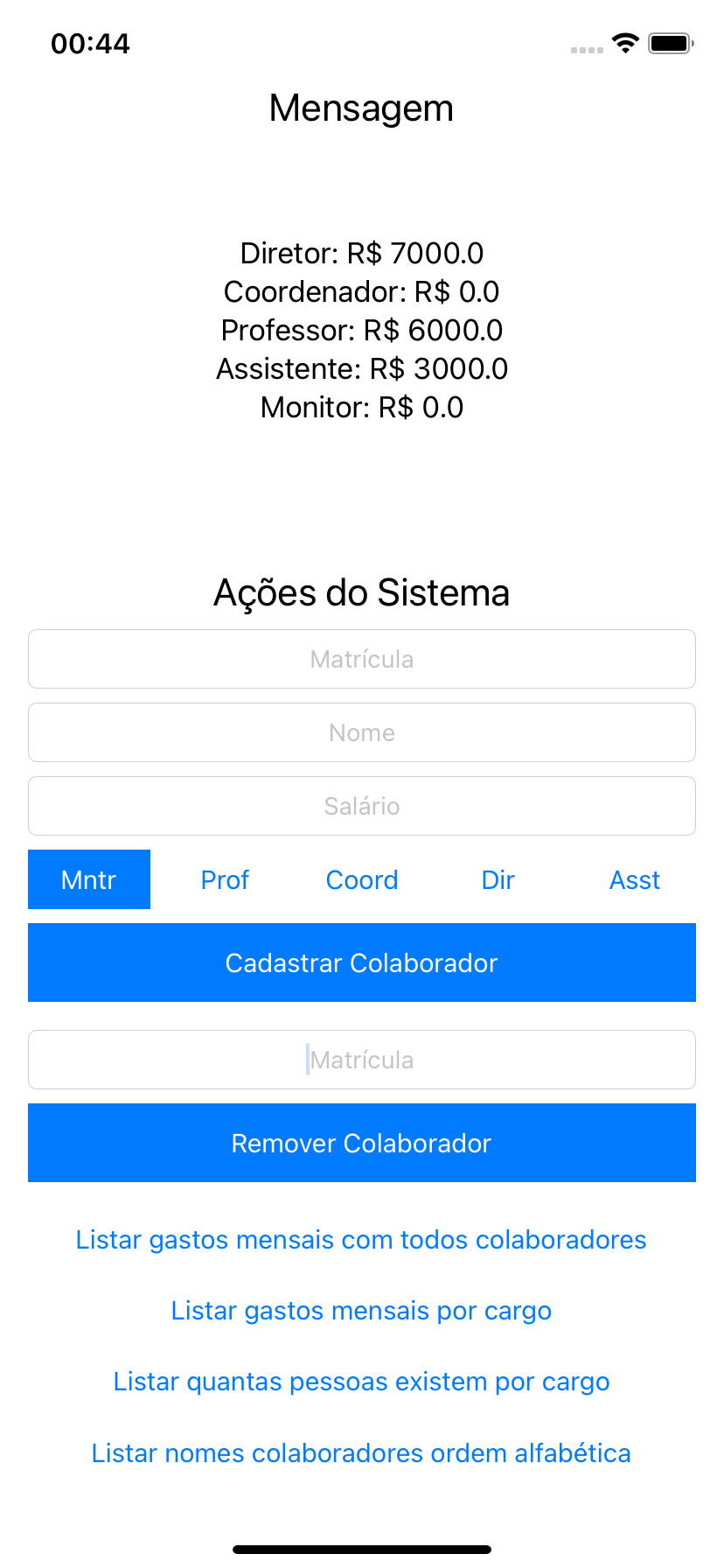Focus the Nome text field
Image resolution: width=724 pixels, height=1568 pixels.
pyautogui.click(x=362, y=732)
